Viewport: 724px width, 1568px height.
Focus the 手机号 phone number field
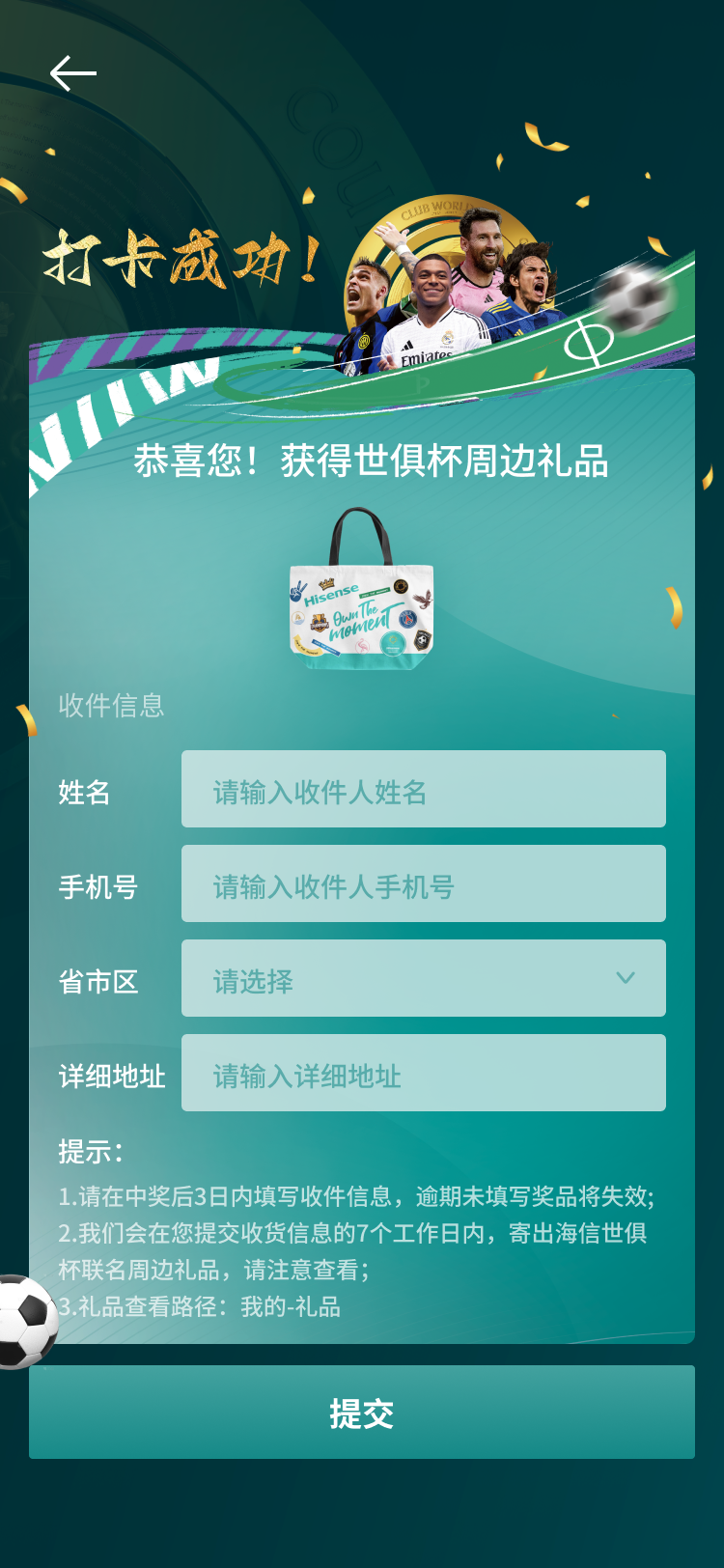click(x=423, y=883)
